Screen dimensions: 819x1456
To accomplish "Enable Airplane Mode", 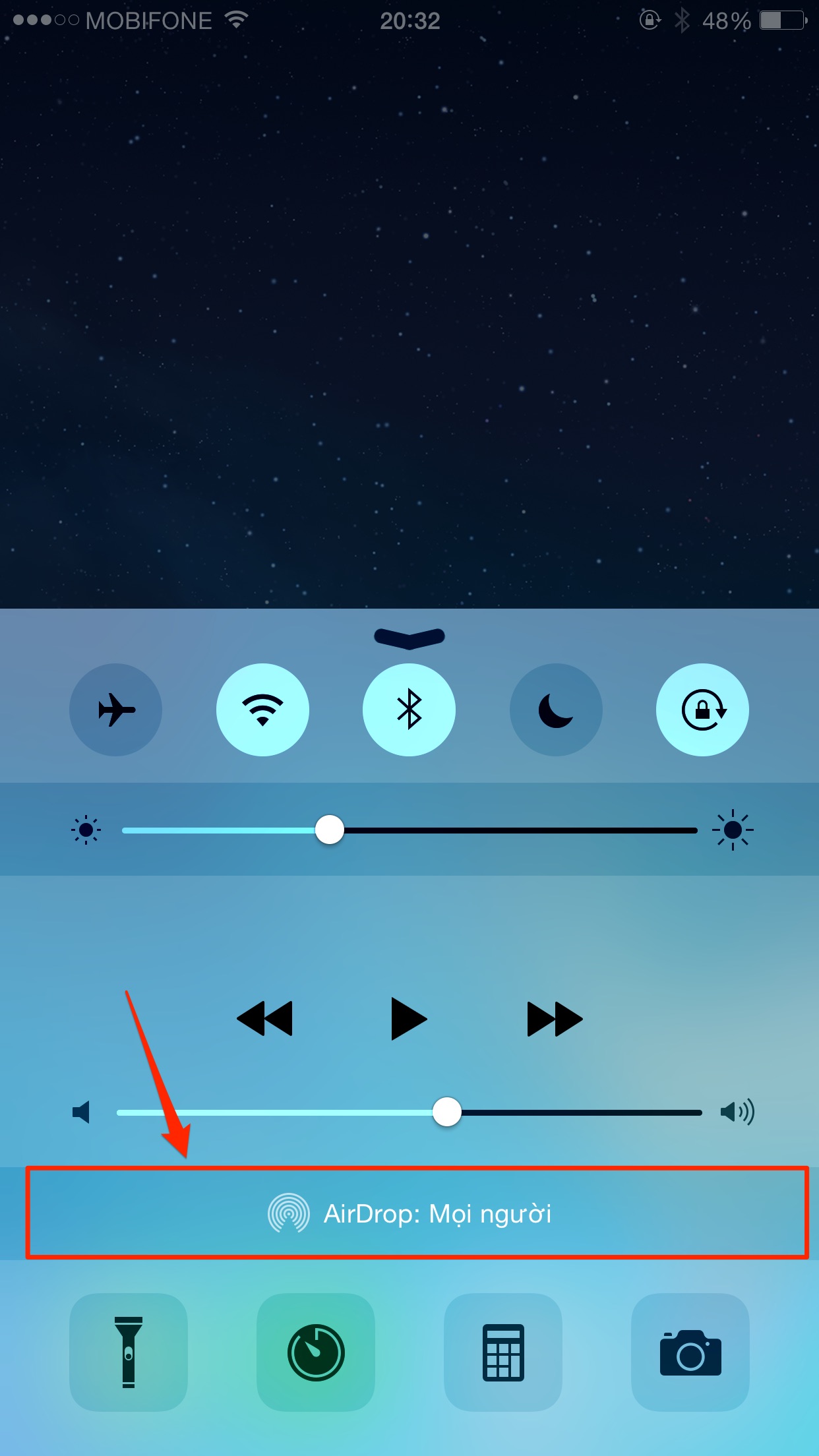I will tap(115, 710).
